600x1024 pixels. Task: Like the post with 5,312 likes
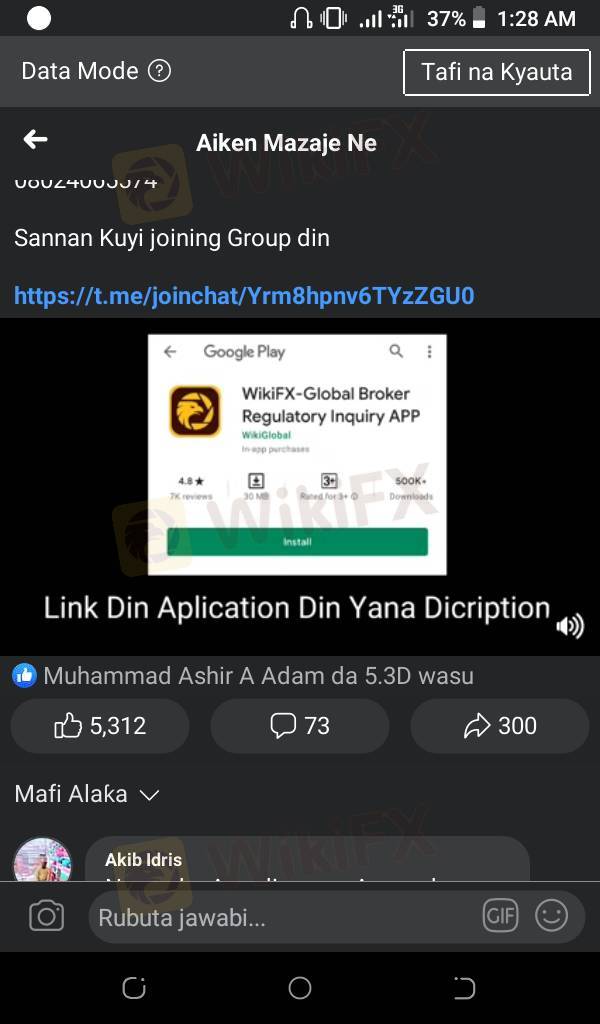coord(100,726)
